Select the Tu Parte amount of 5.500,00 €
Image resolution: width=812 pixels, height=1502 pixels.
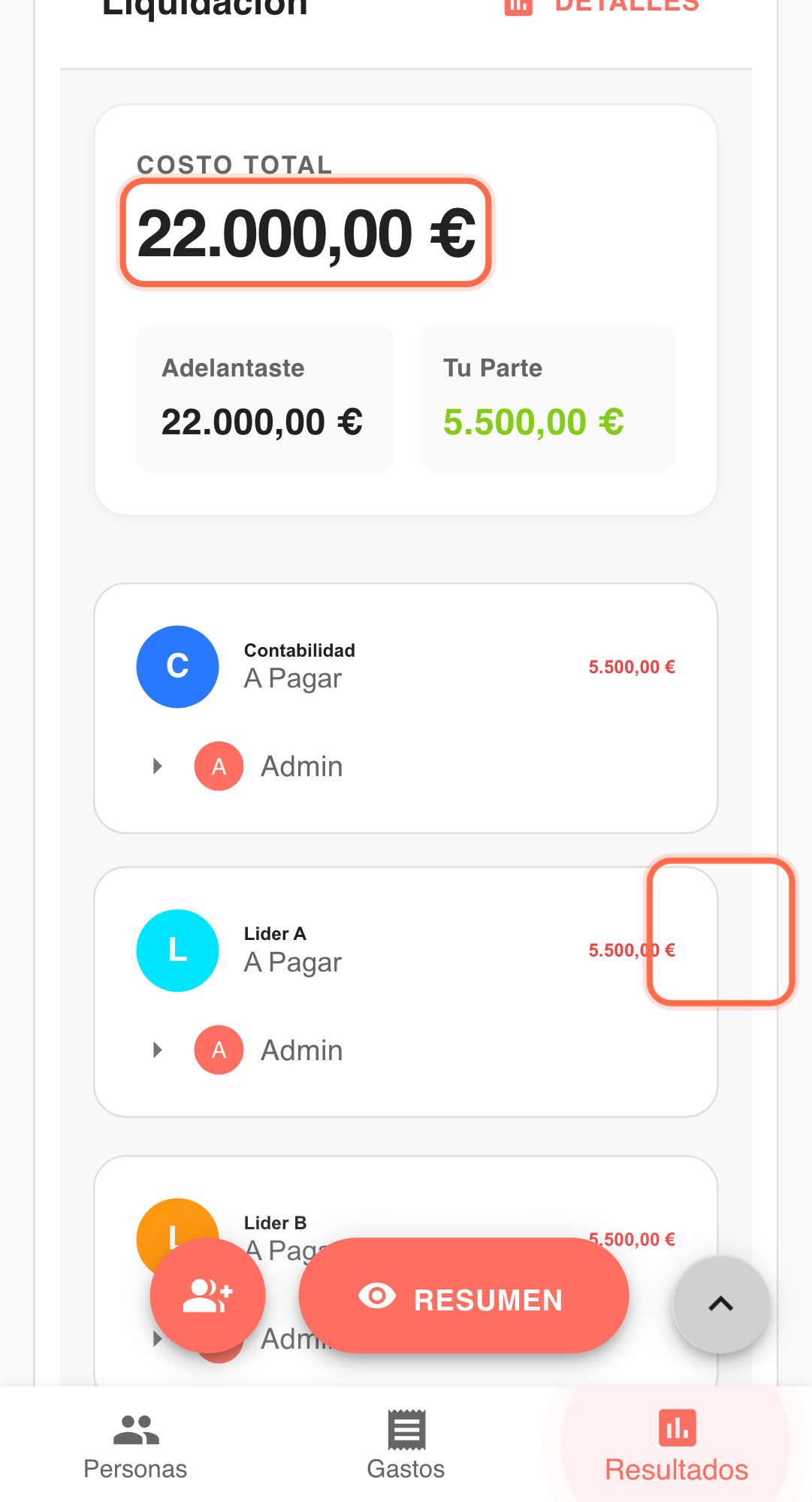(x=534, y=422)
